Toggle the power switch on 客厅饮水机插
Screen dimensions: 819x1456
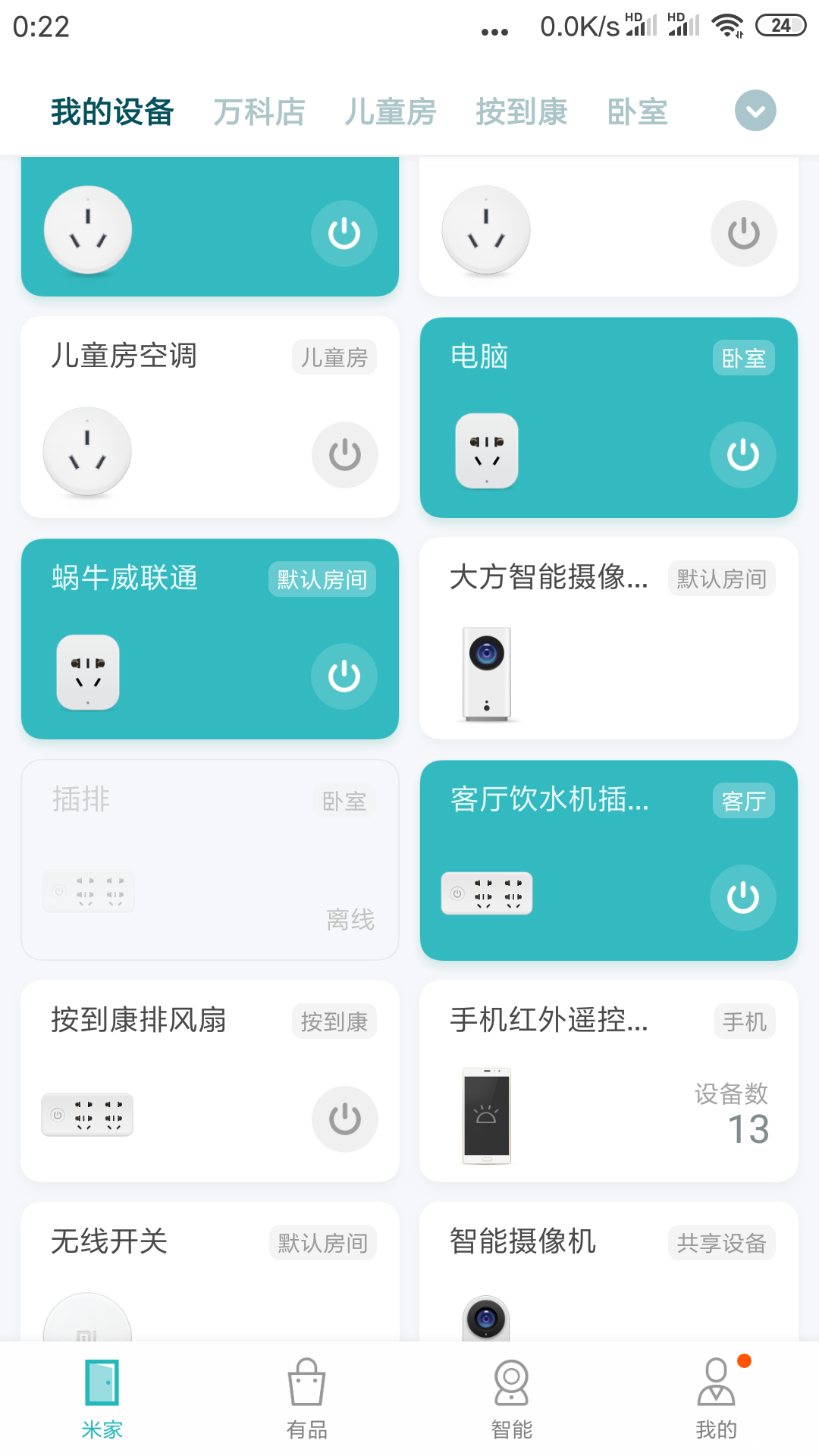(x=742, y=896)
